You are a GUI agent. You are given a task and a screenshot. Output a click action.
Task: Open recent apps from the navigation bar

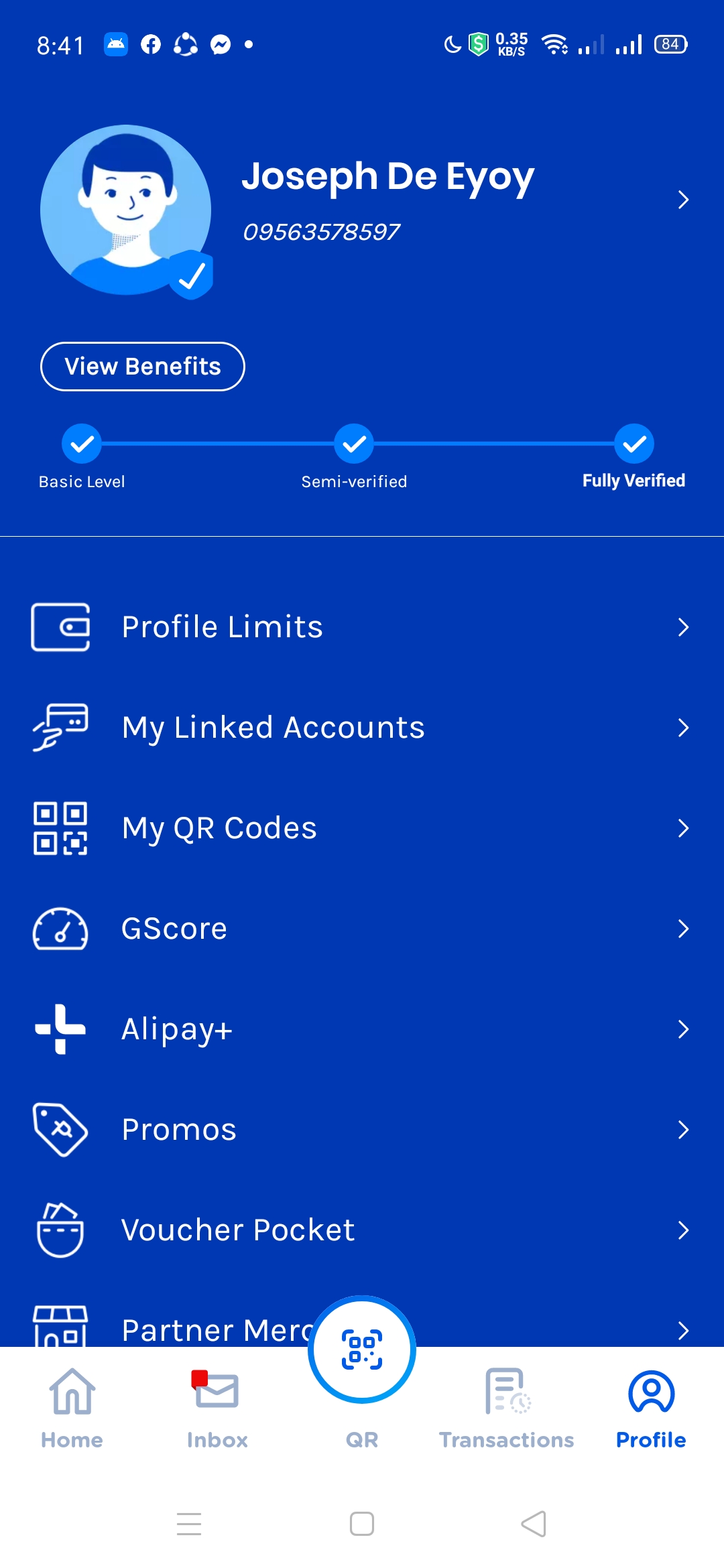[189, 1524]
